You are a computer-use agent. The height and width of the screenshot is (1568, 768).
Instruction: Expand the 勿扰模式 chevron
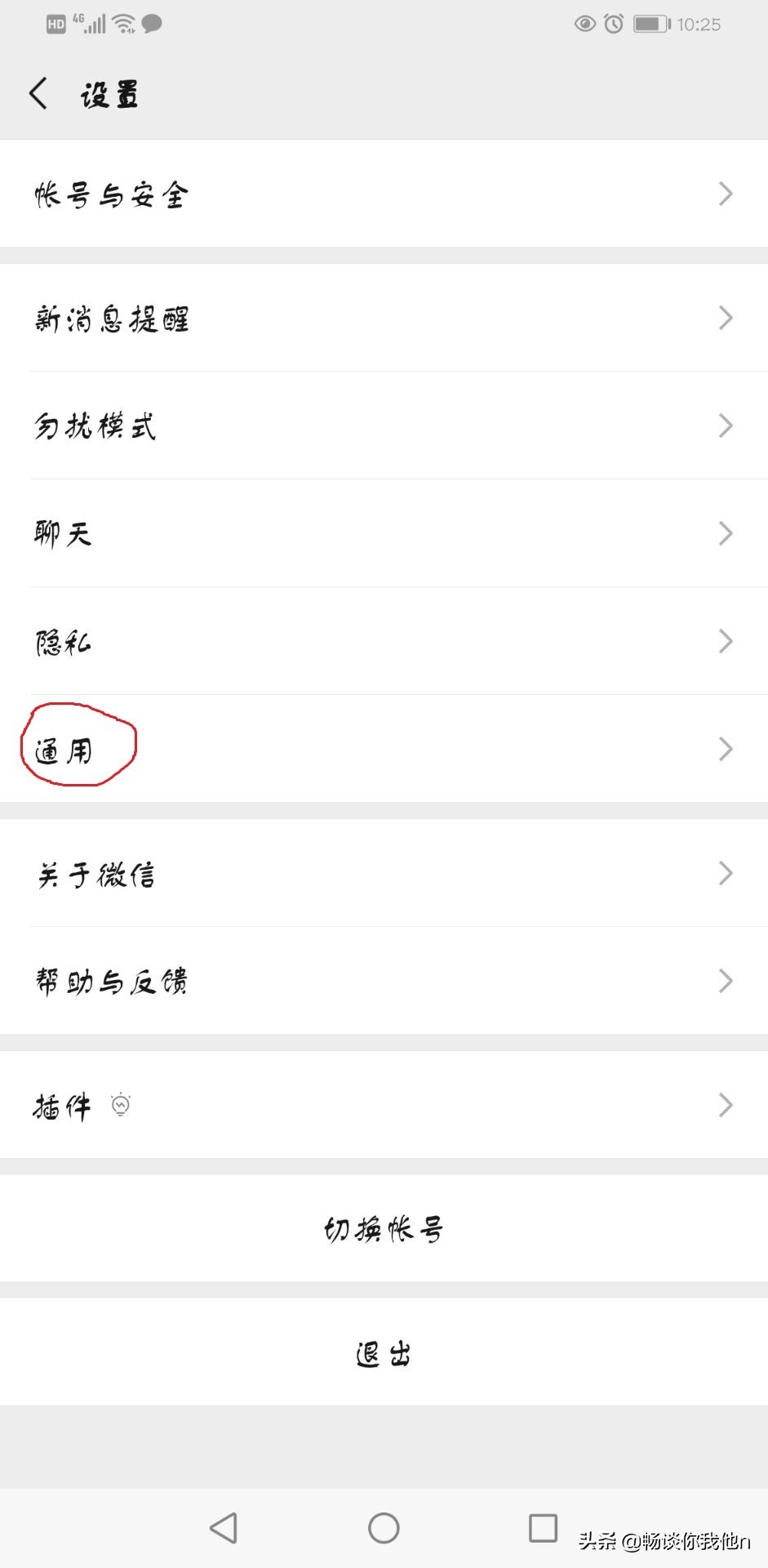(x=725, y=425)
